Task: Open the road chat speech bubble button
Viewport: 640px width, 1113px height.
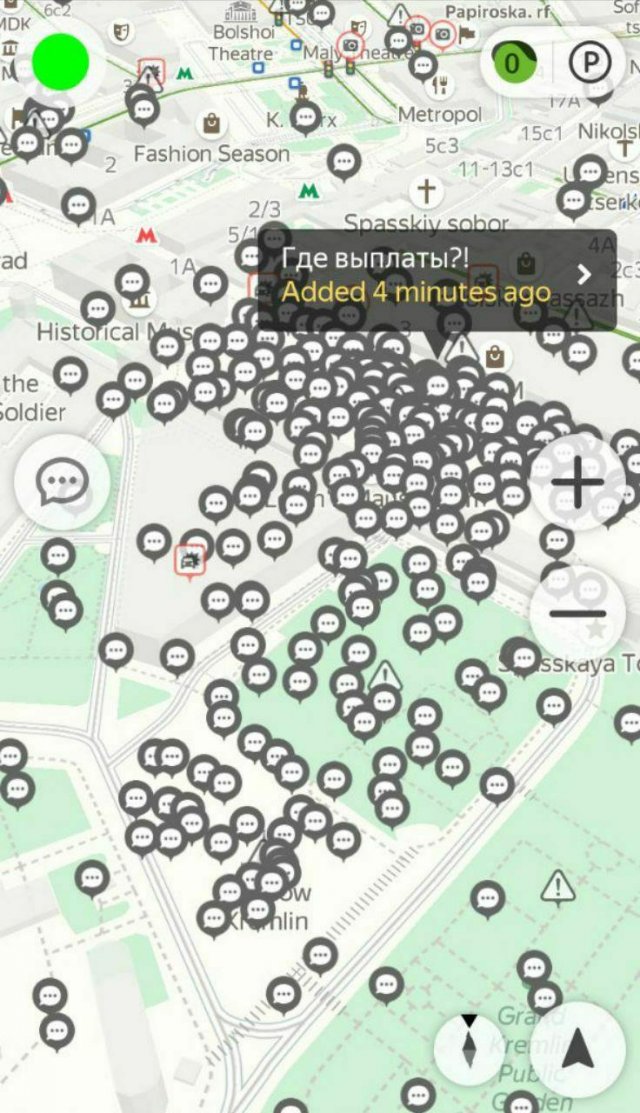Action: tap(62, 483)
